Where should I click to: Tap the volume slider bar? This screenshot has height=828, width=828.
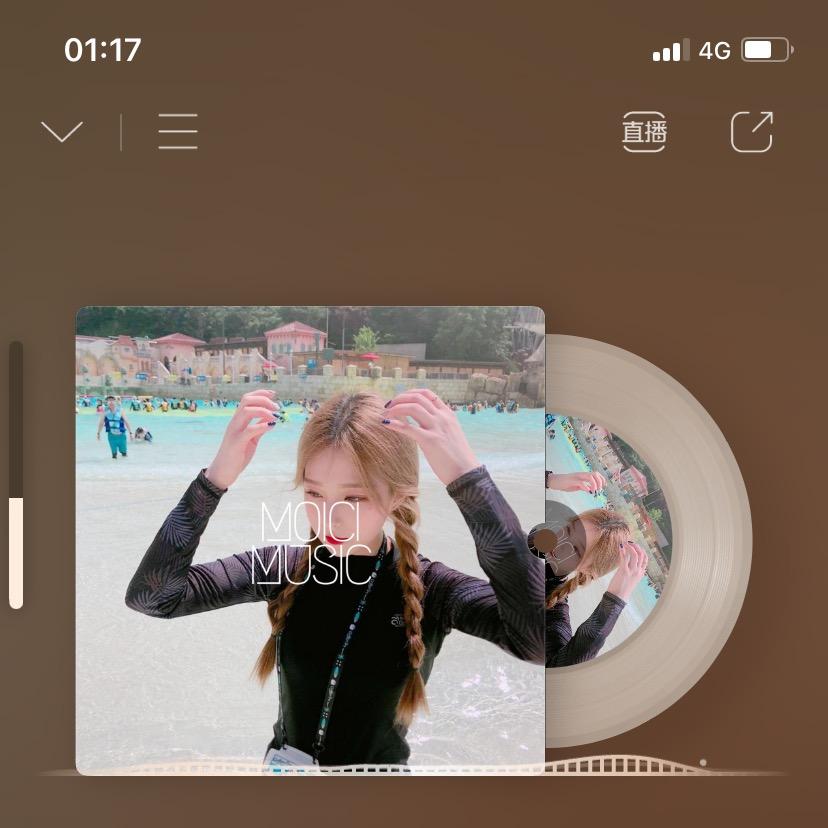[16, 475]
